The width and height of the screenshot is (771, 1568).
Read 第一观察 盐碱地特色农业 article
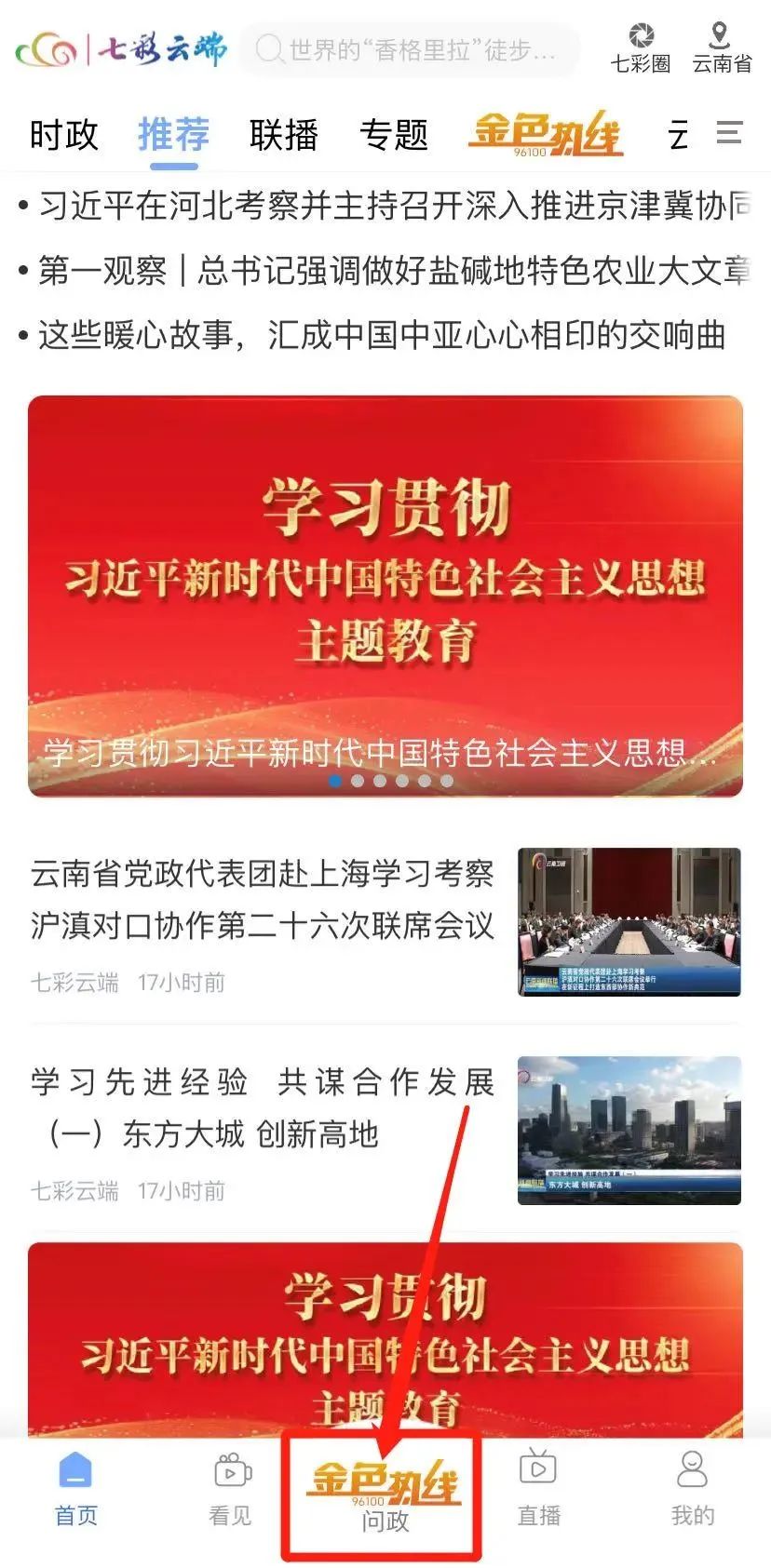(x=372, y=270)
